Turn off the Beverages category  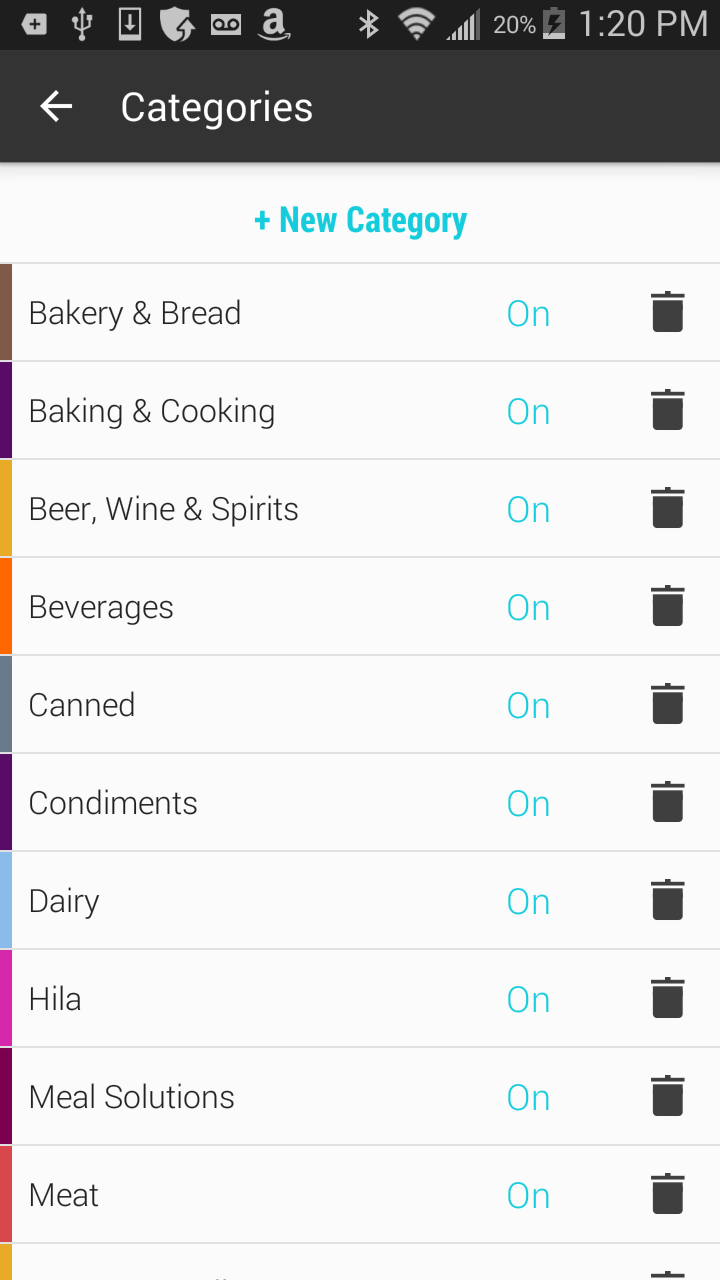(x=528, y=607)
